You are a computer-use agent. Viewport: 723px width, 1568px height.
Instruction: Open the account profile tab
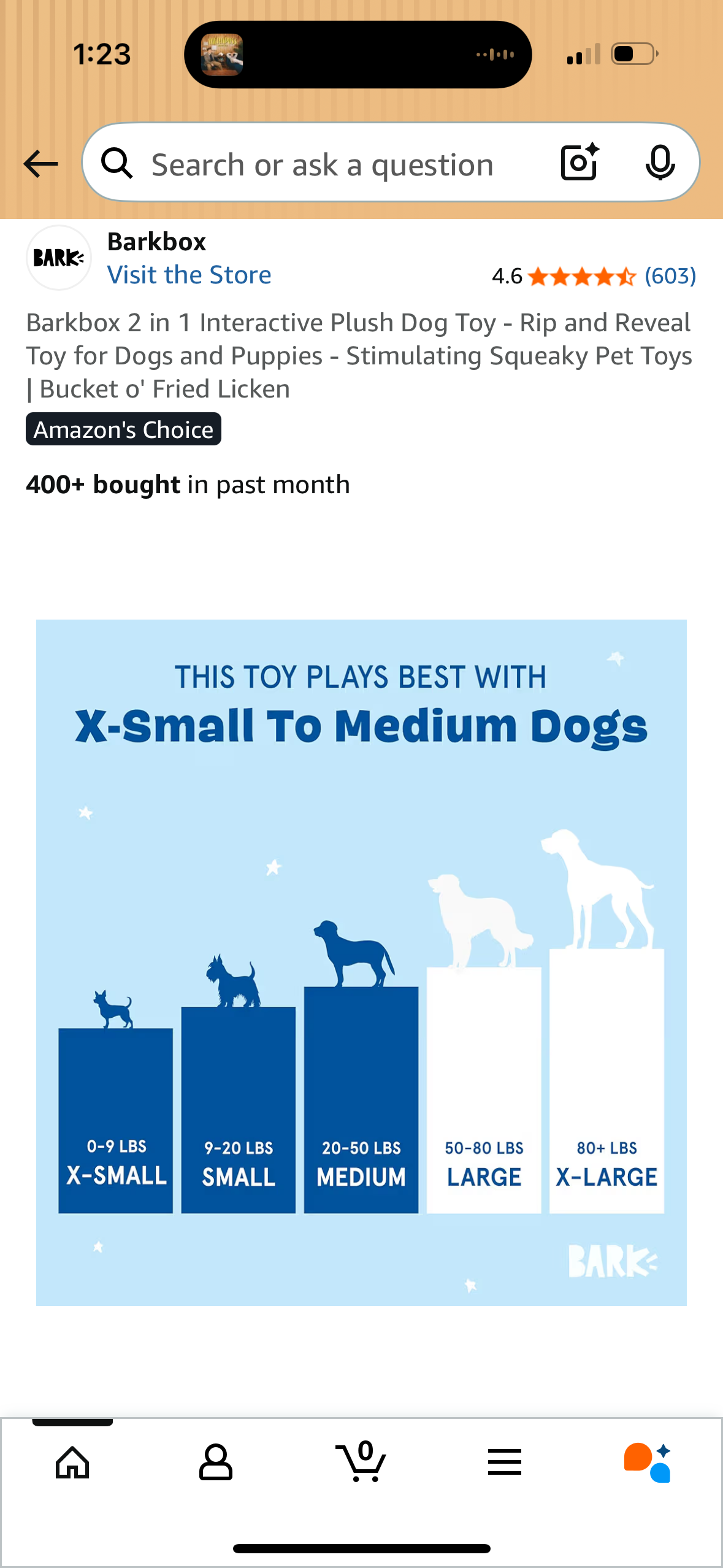(216, 1462)
